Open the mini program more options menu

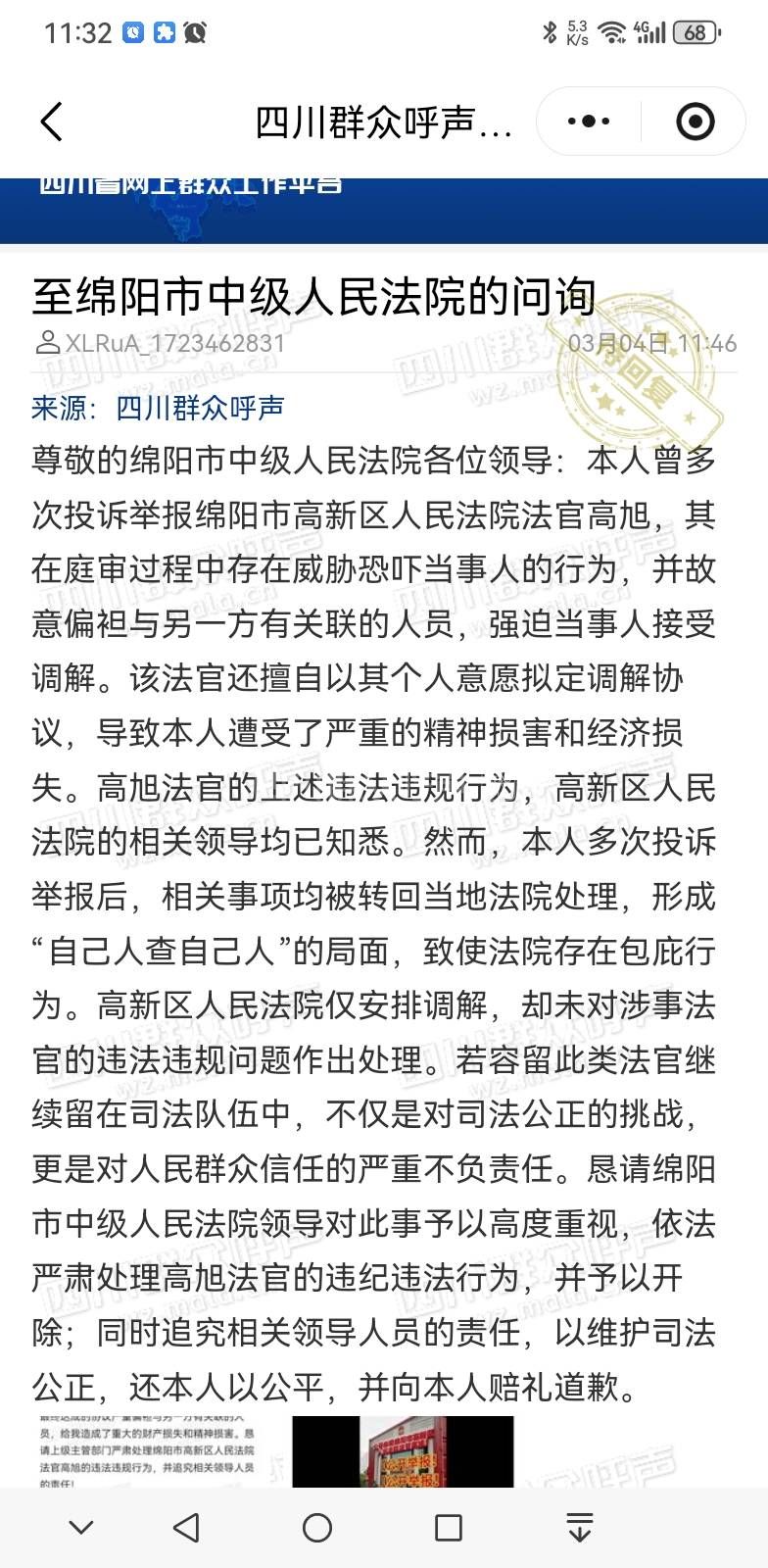point(589,122)
